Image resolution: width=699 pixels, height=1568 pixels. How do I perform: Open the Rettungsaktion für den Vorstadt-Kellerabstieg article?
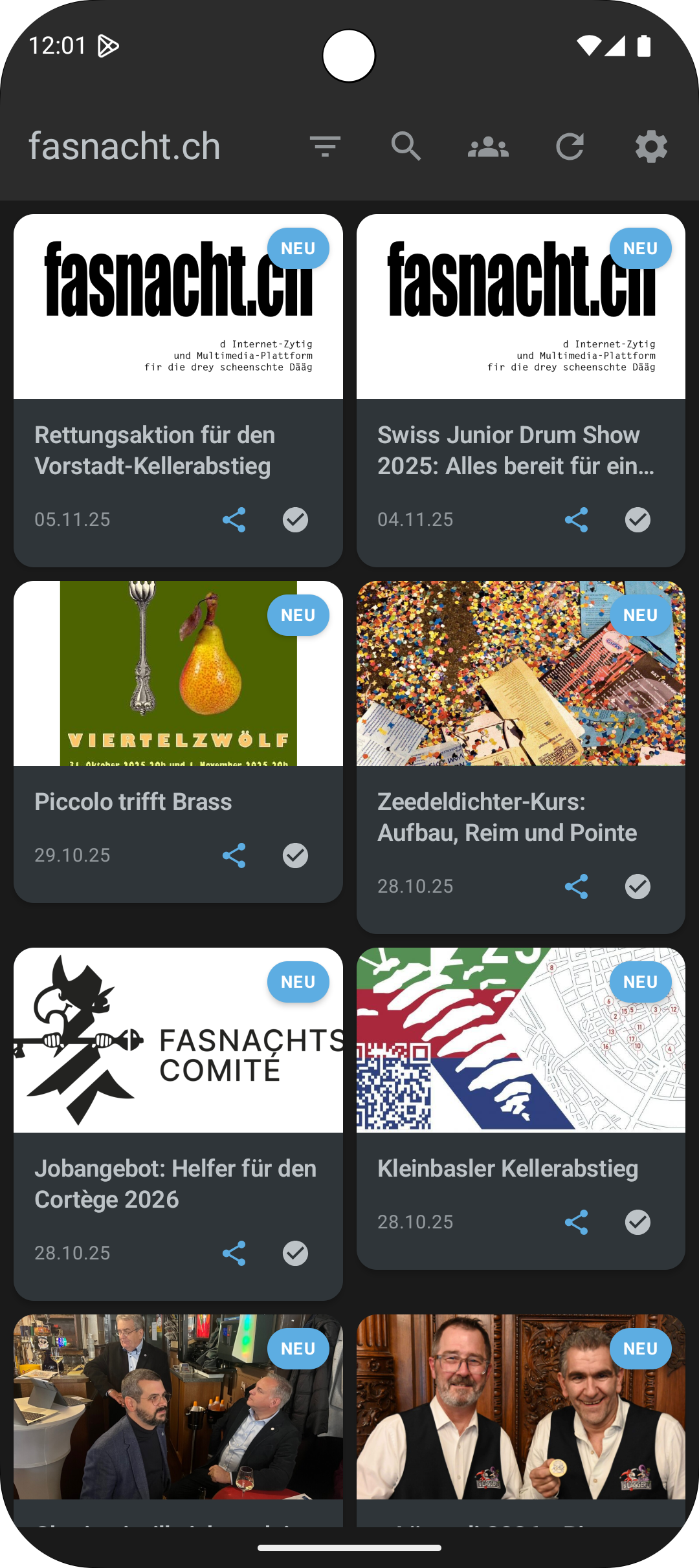[x=155, y=450]
